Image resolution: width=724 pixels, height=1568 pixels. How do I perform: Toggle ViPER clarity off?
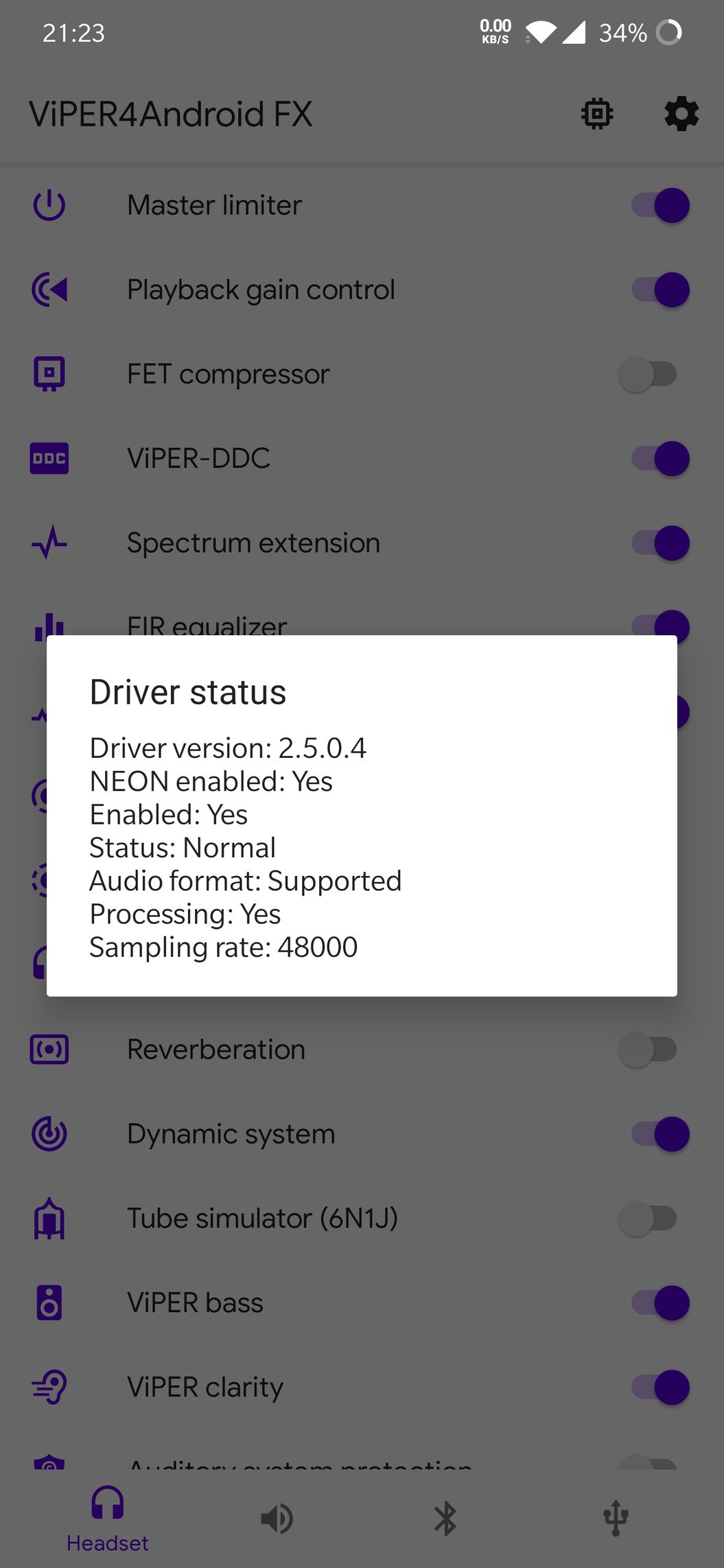coord(660,1387)
